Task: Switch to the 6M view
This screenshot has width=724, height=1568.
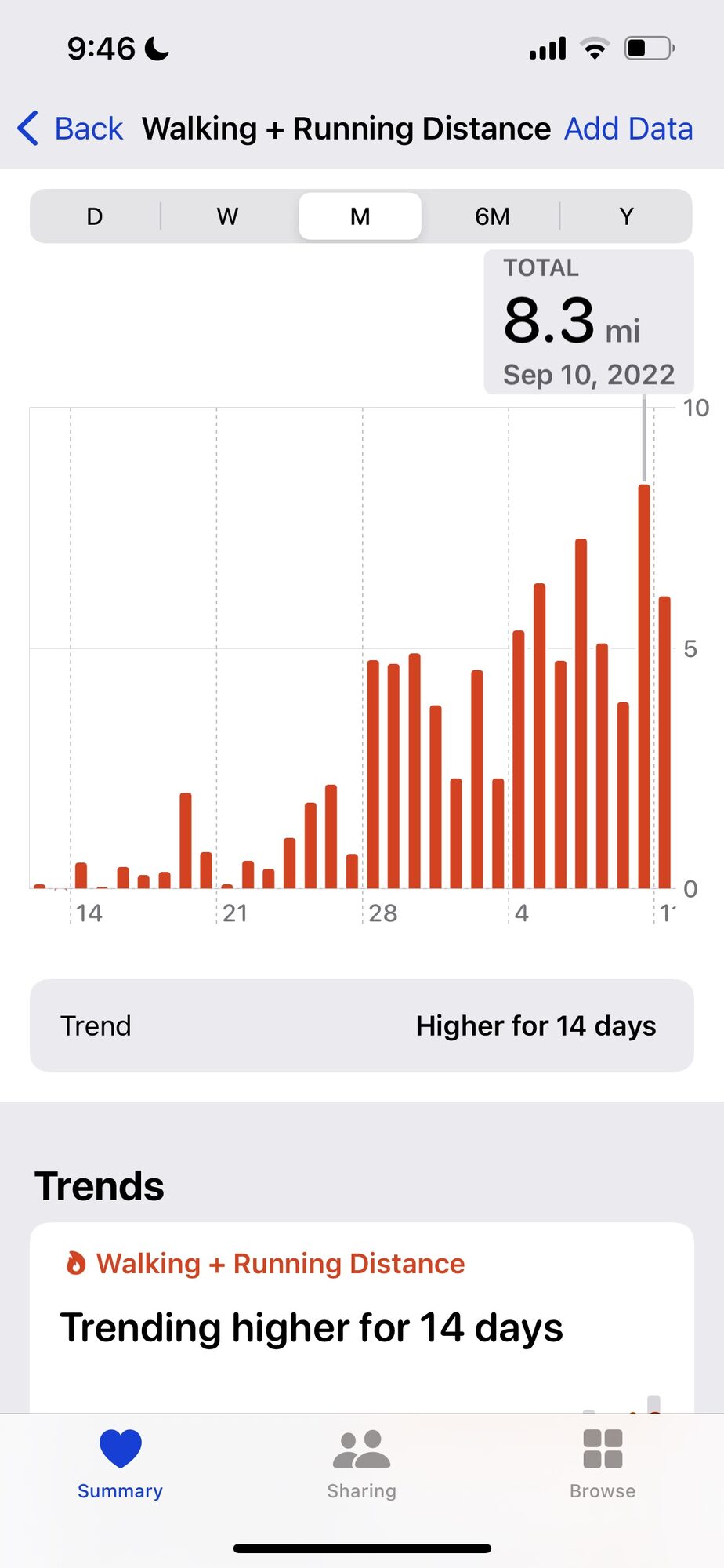Action: [492, 216]
